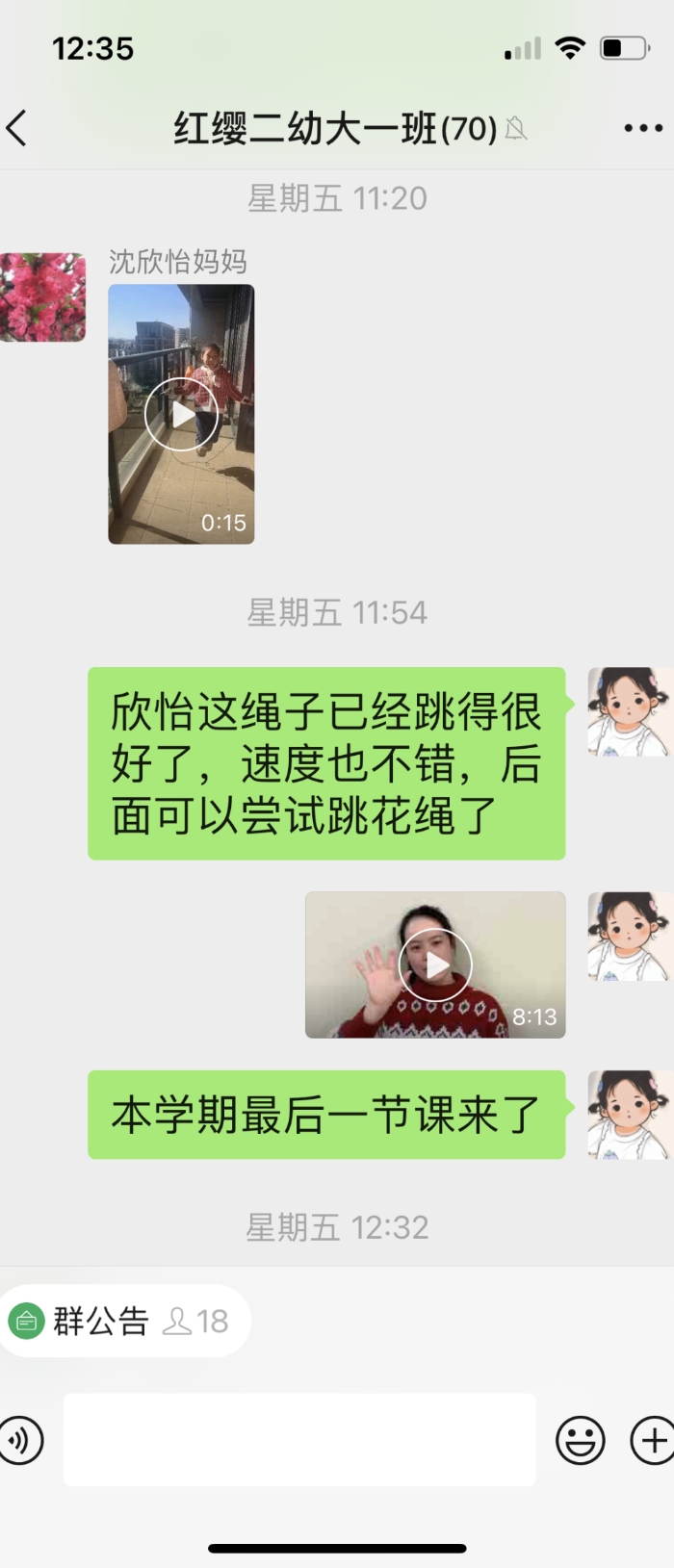Open 沈欣怡妈妈's flower avatar profile
Image resolution: width=674 pixels, height=1568 pixels.
(x=42, y=297)
